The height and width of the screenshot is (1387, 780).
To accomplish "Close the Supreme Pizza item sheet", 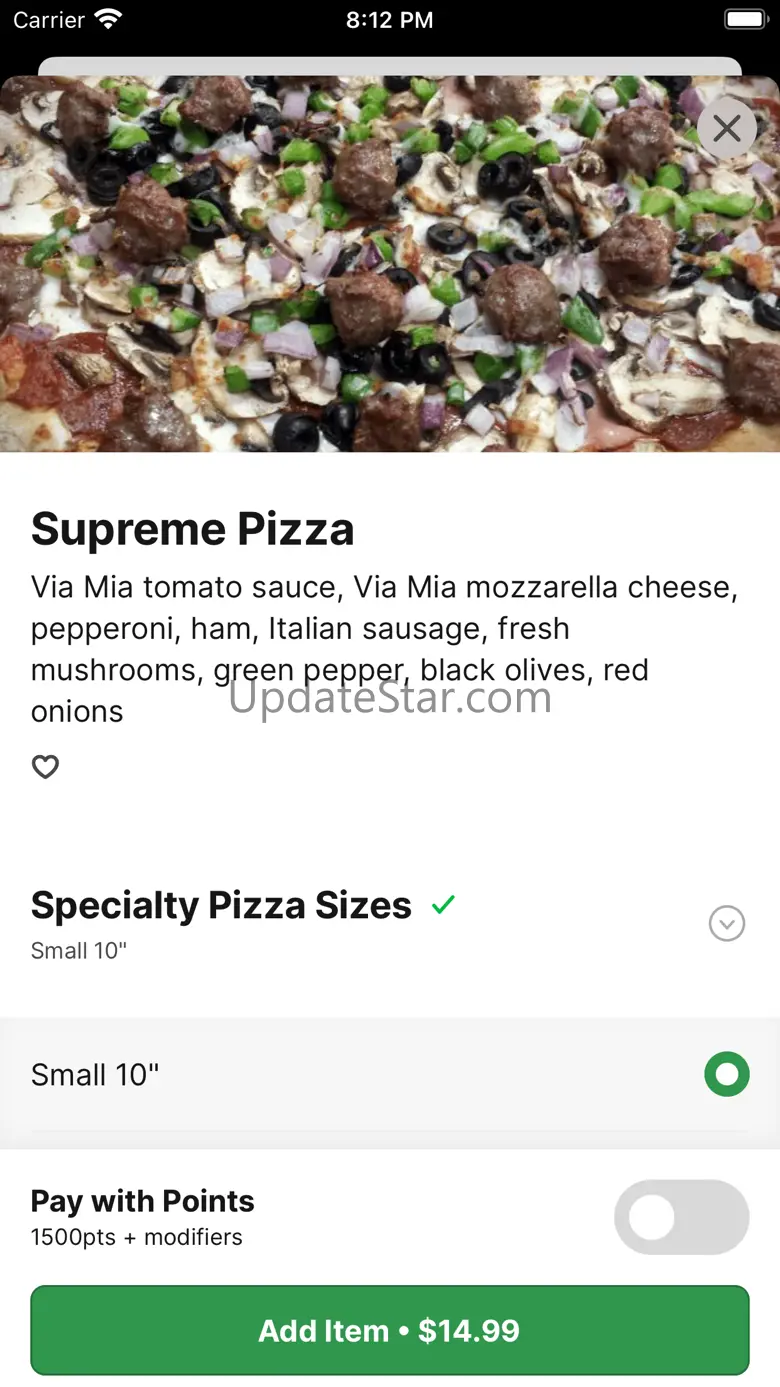I will (727, 128).
